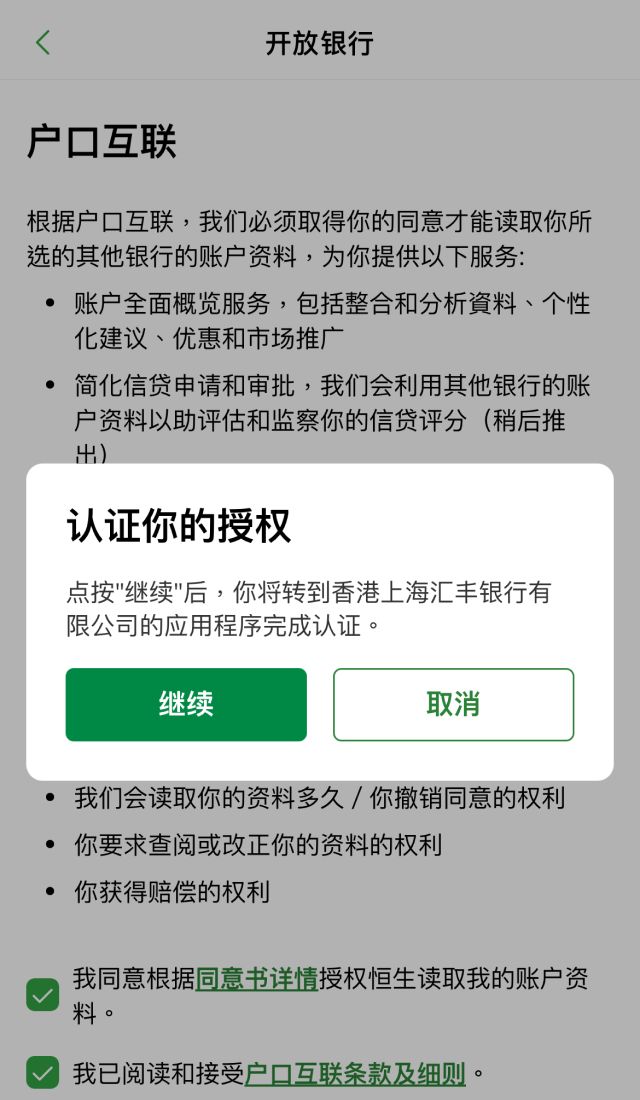640x1100 pixels.
Task: Open the 同意书详情 link
Action: [x=257, y=978]
